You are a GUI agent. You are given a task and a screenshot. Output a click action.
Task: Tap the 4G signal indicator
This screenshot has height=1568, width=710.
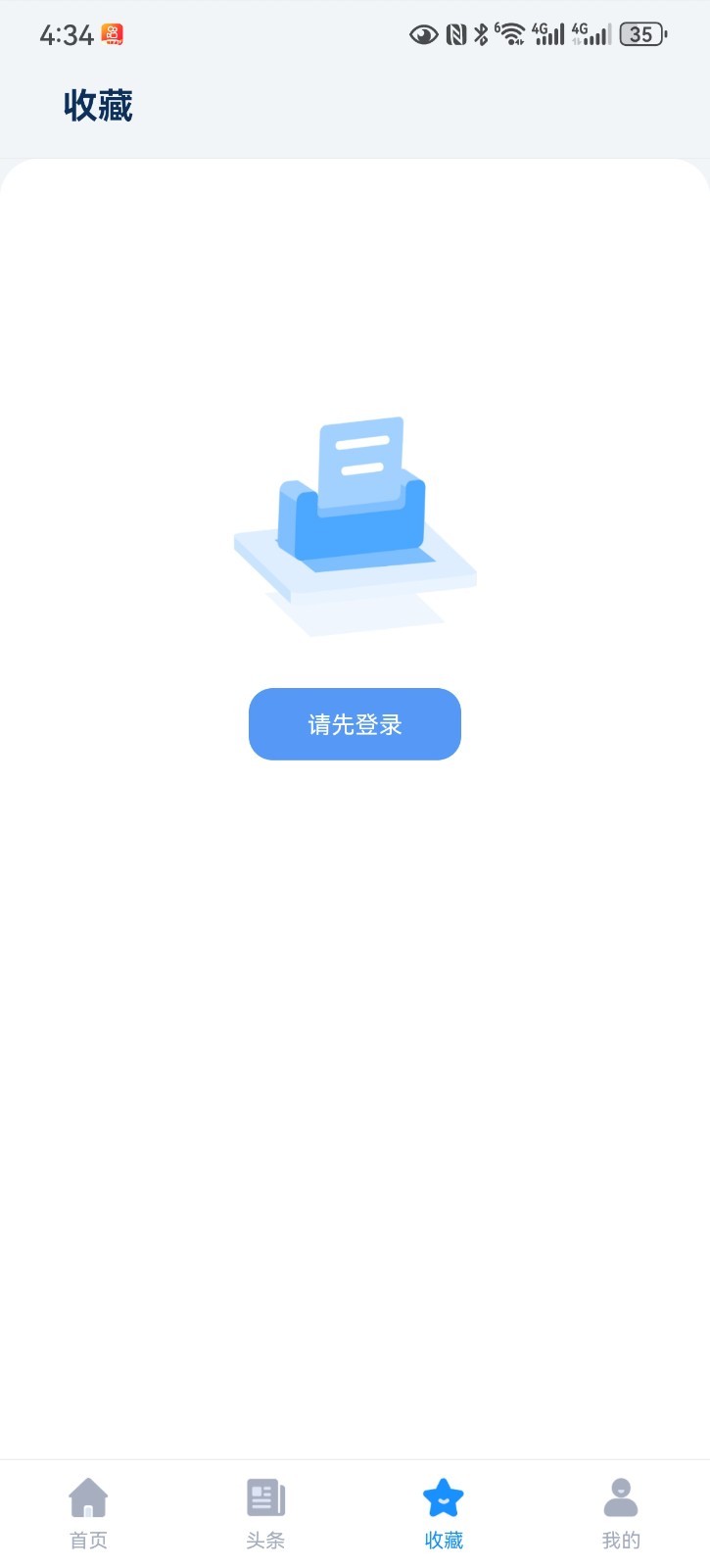[548, 33]
